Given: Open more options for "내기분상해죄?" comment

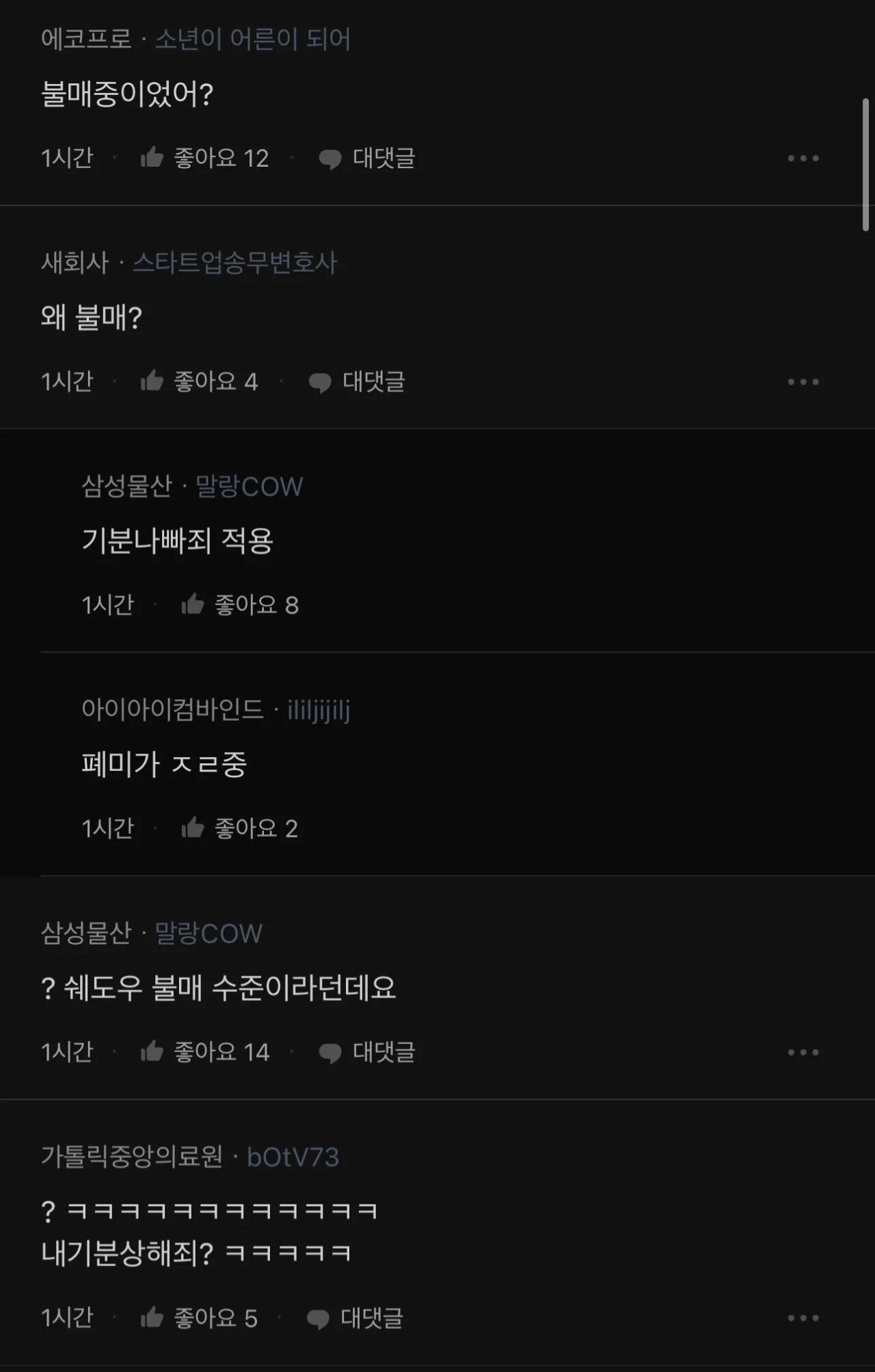Looking at the screenshot, I should coord(803,1318).
